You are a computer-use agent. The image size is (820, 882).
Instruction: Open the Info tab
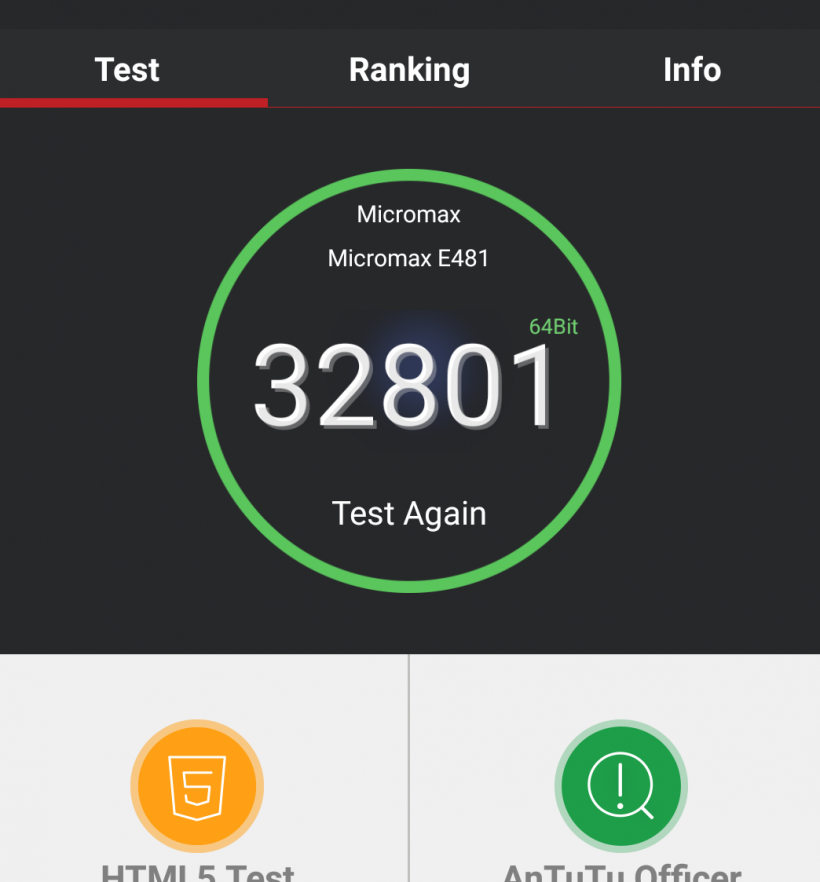[x=691, y=70]
